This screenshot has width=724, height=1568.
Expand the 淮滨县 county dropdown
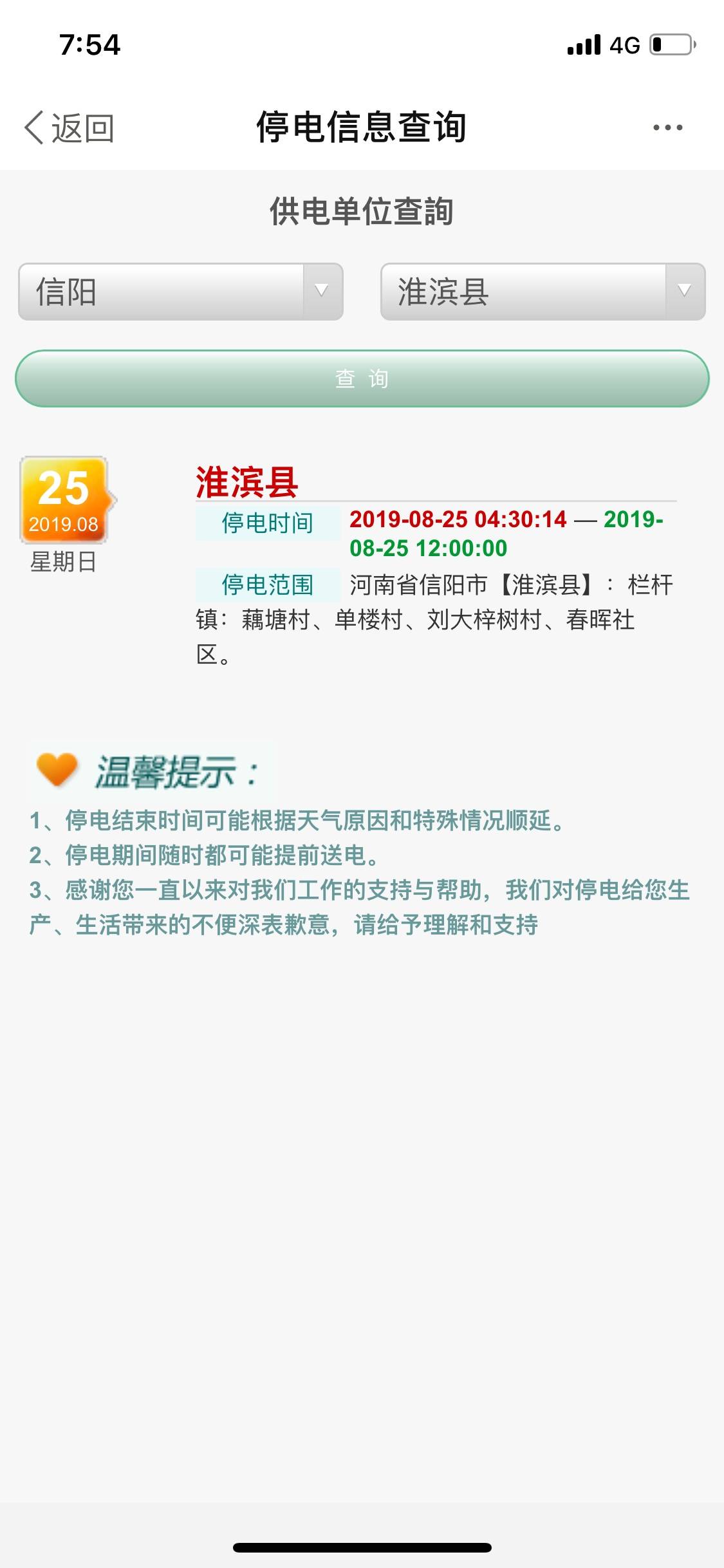pos(543,292)
